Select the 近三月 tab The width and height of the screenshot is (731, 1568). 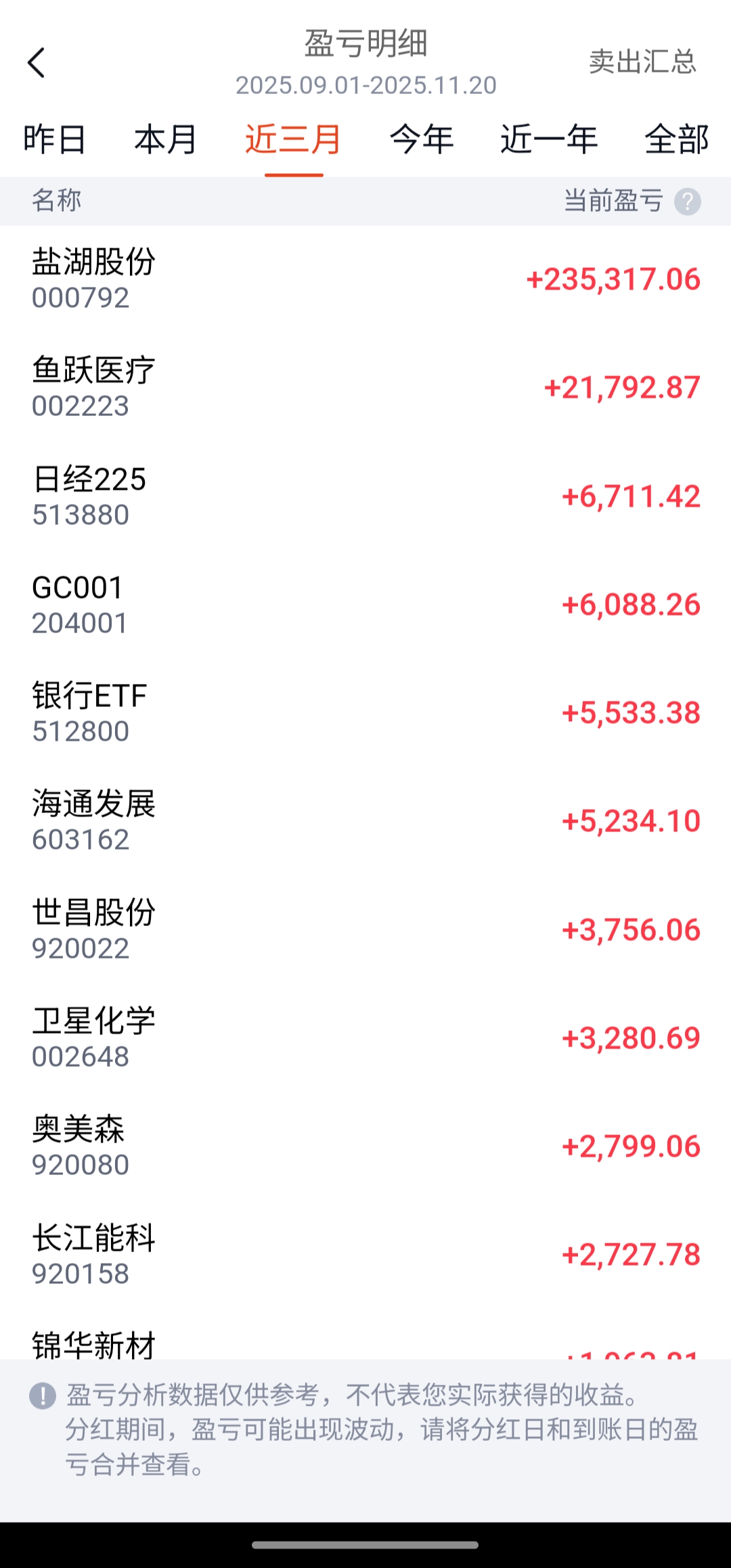pyautogui.click(x=293, y=140)
